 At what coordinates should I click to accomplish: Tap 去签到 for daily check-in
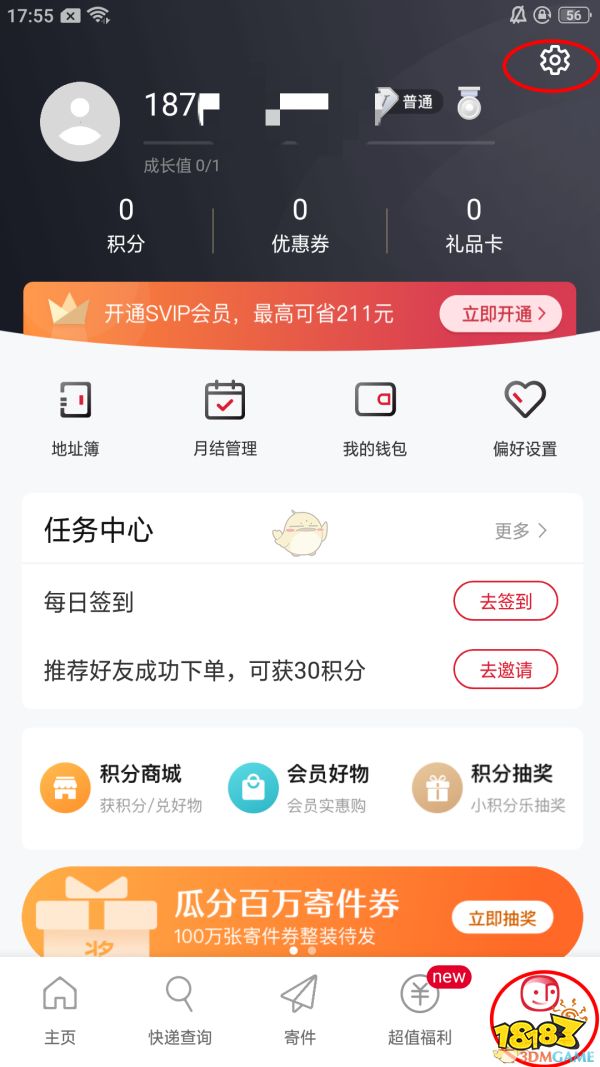(505, 602)
